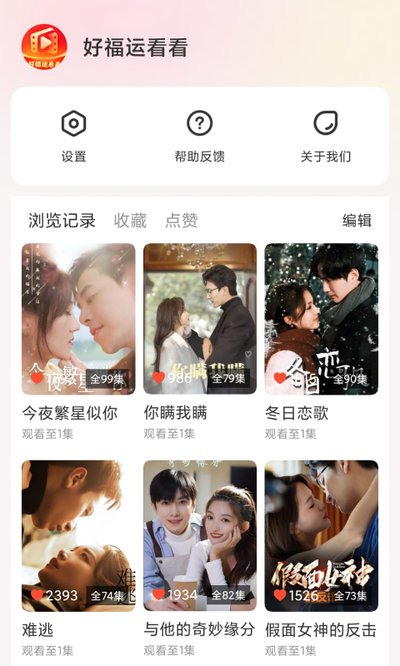400x666 pixels.
Task: Switch to the 收藏 tab
Action: click(x=130, y=220)
